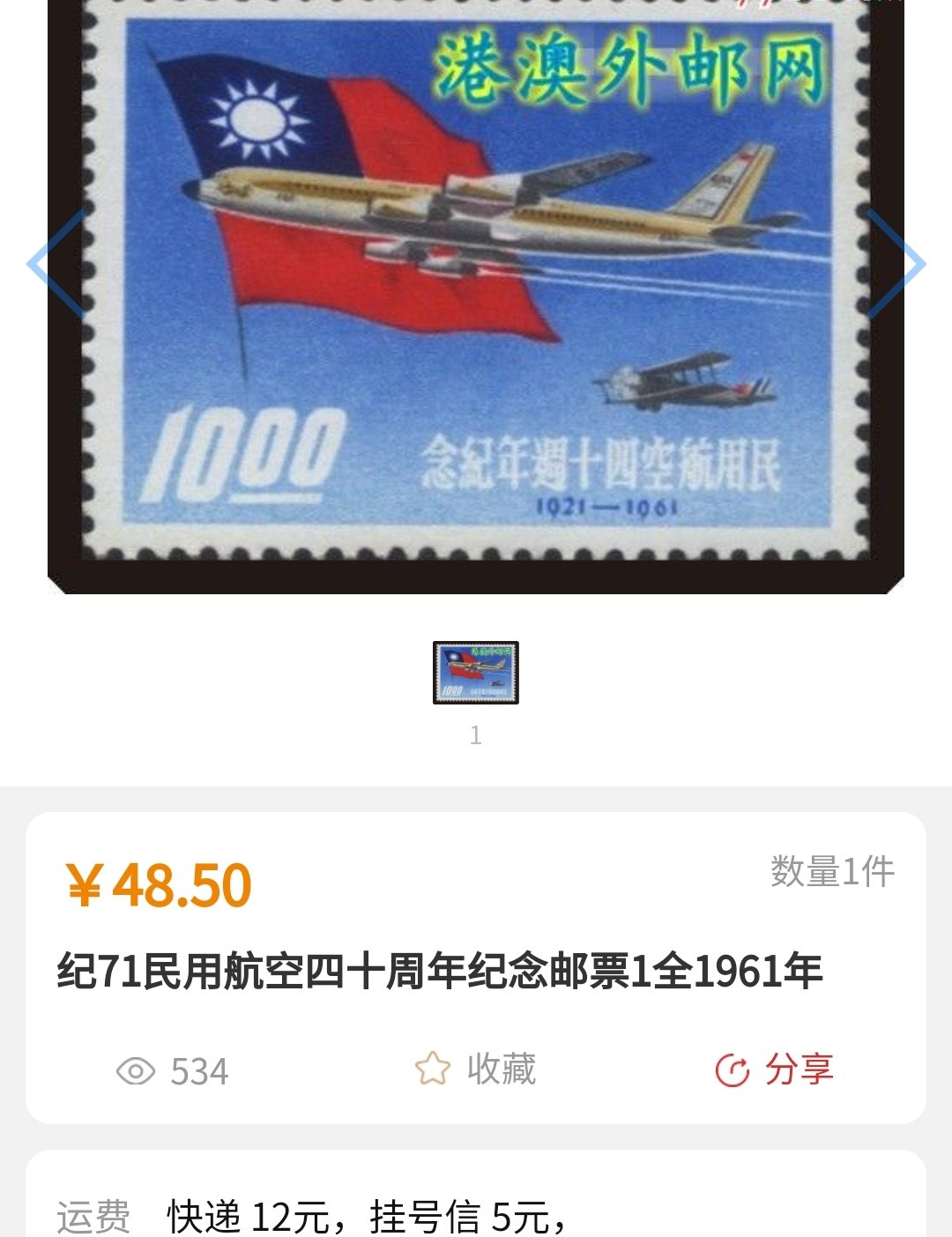Open the large stamp photo
Screen dimensions: 952x1237
(x=476, y=291)
